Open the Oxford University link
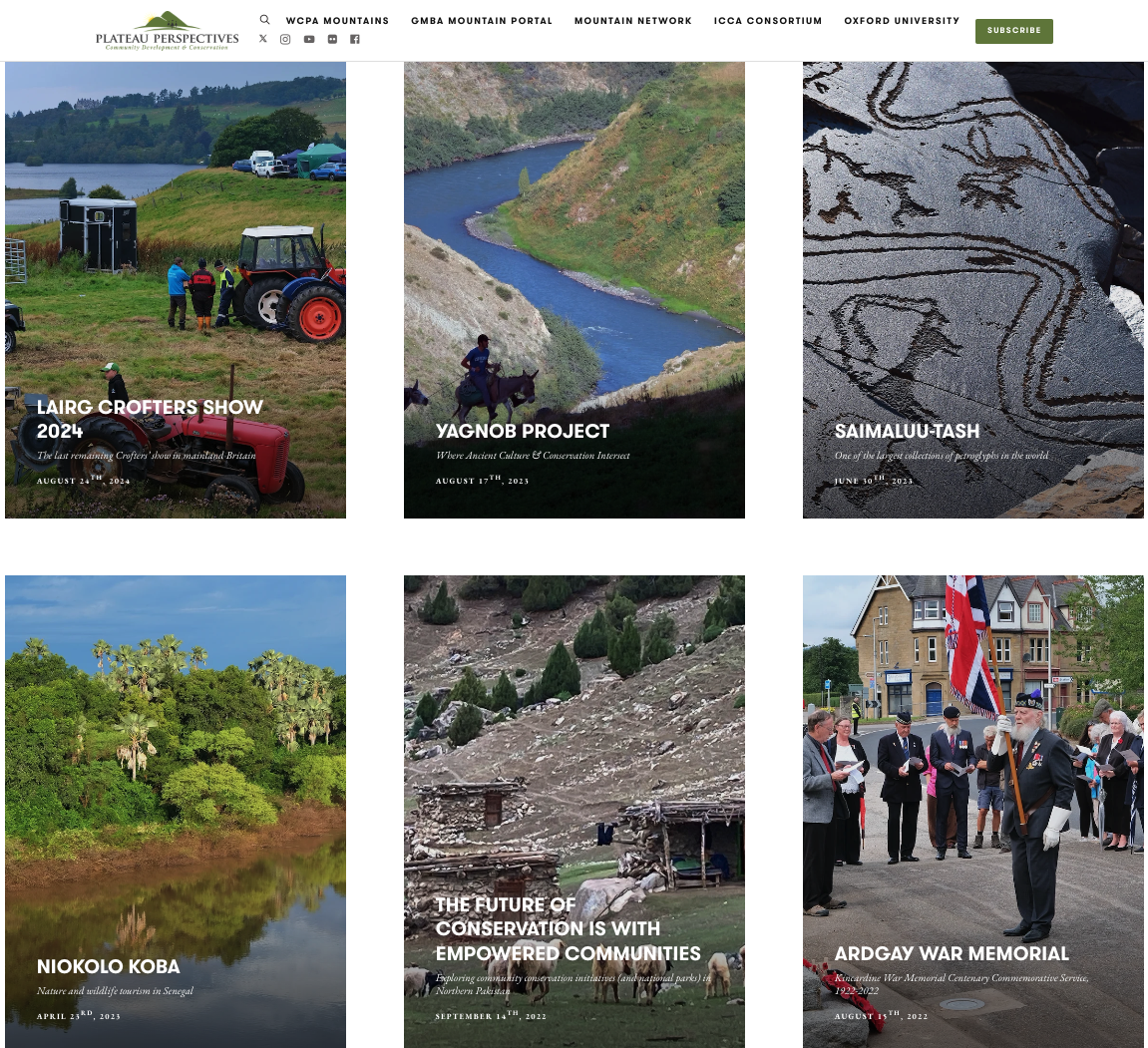The image size is (1148, 1048). point(902,21)
